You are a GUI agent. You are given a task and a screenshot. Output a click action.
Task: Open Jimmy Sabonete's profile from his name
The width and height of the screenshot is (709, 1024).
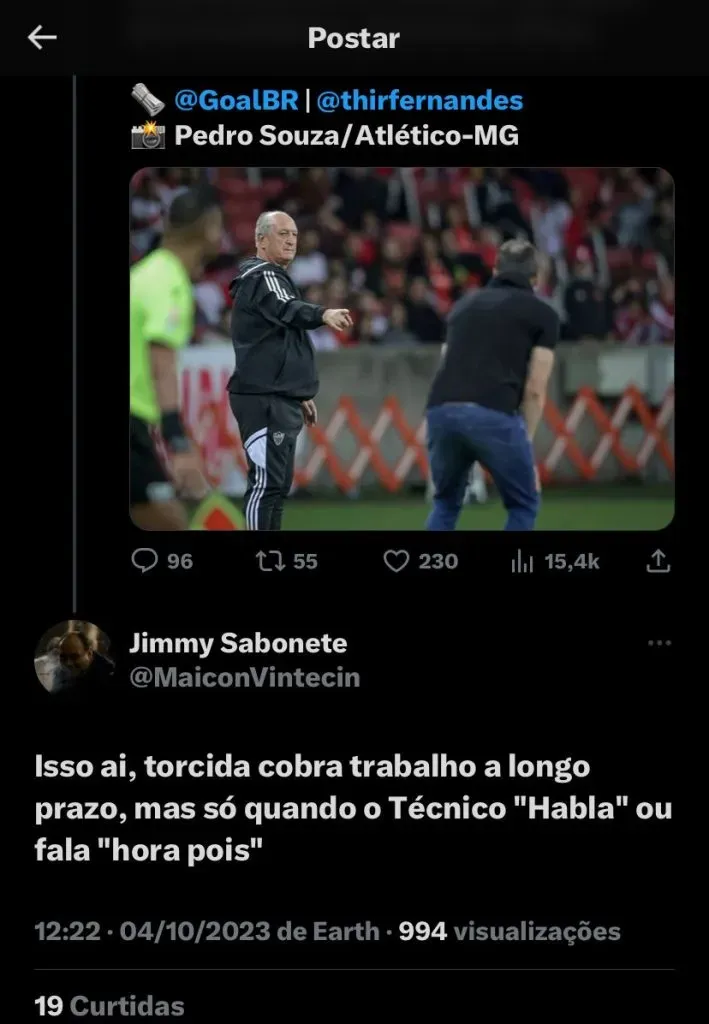click(238, 643)
